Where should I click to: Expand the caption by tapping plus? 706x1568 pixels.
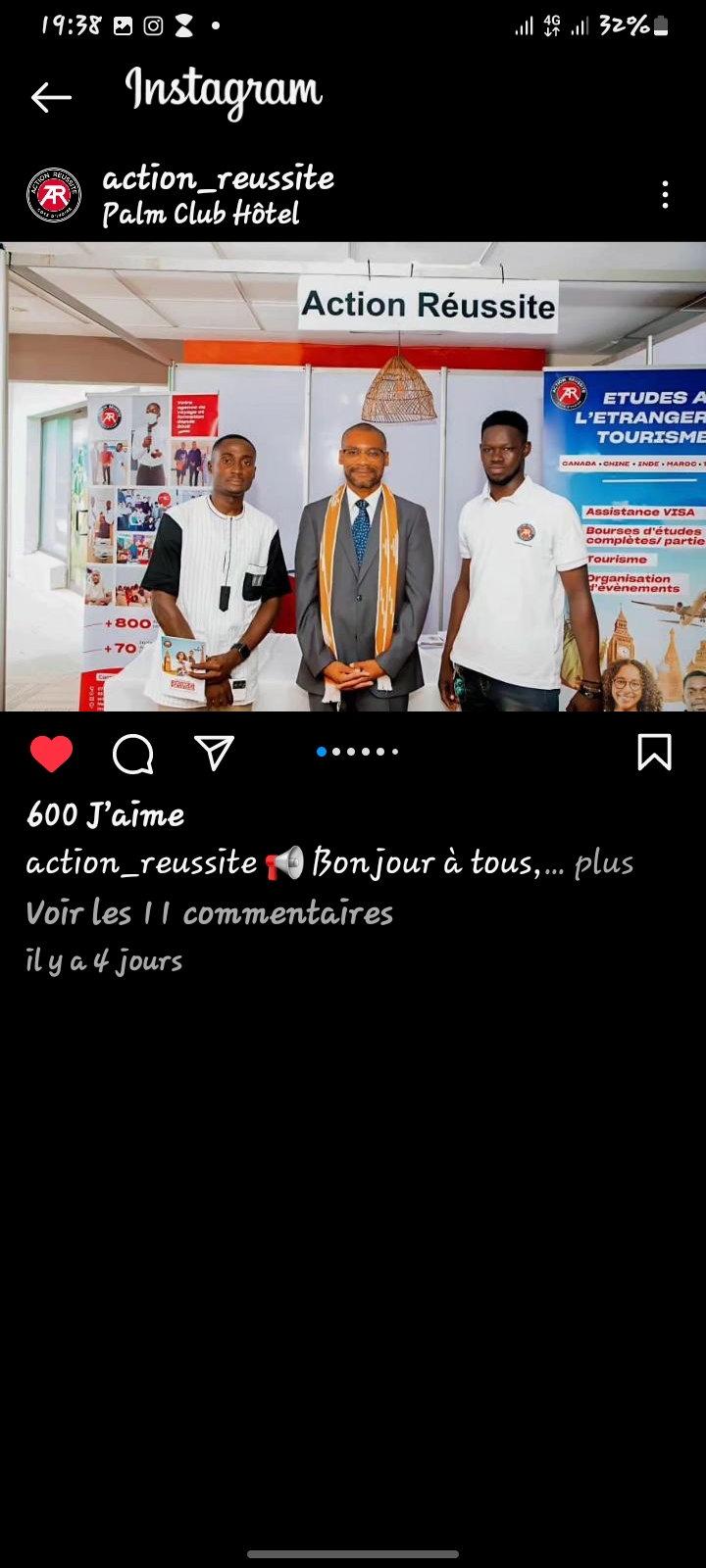(x=604, y=863)
